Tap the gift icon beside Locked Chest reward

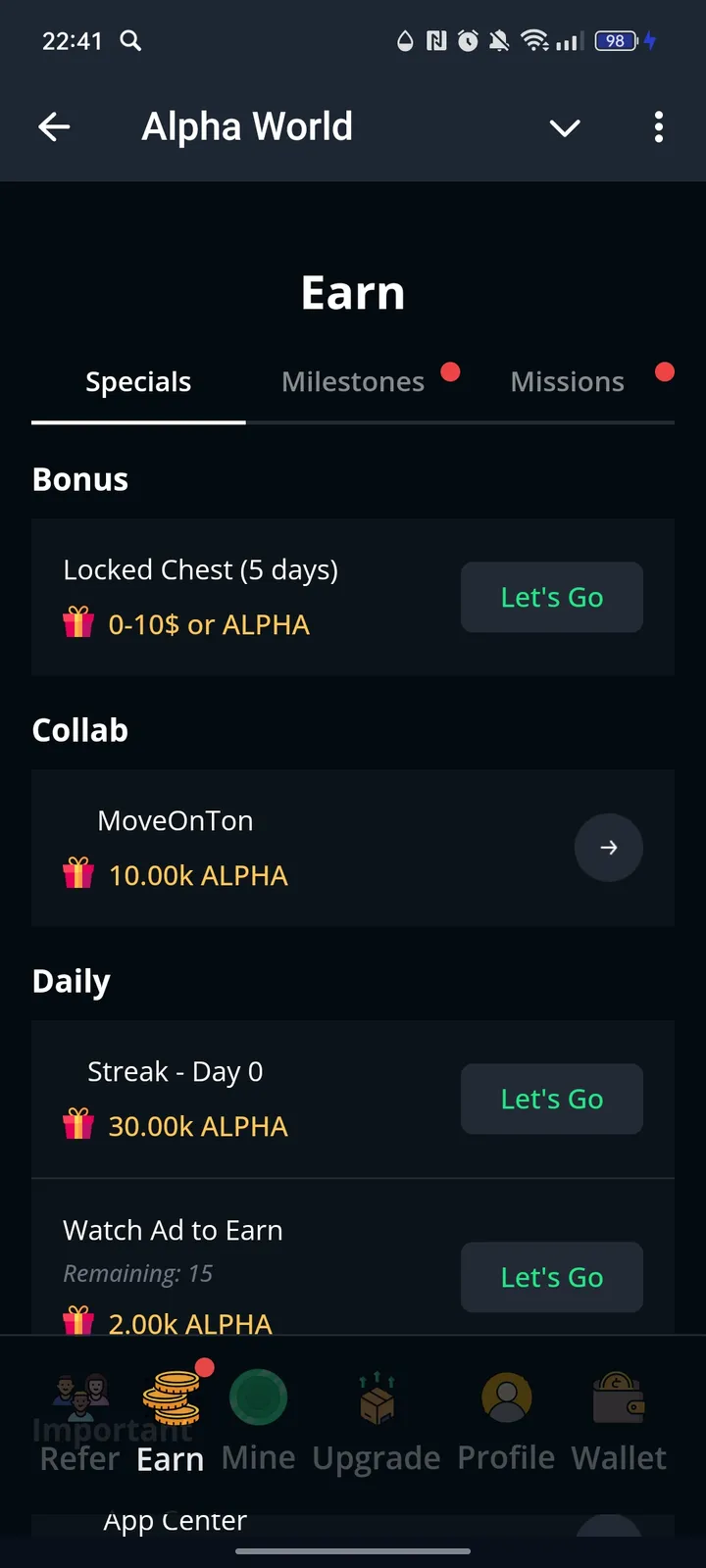(x=78, y=624)
